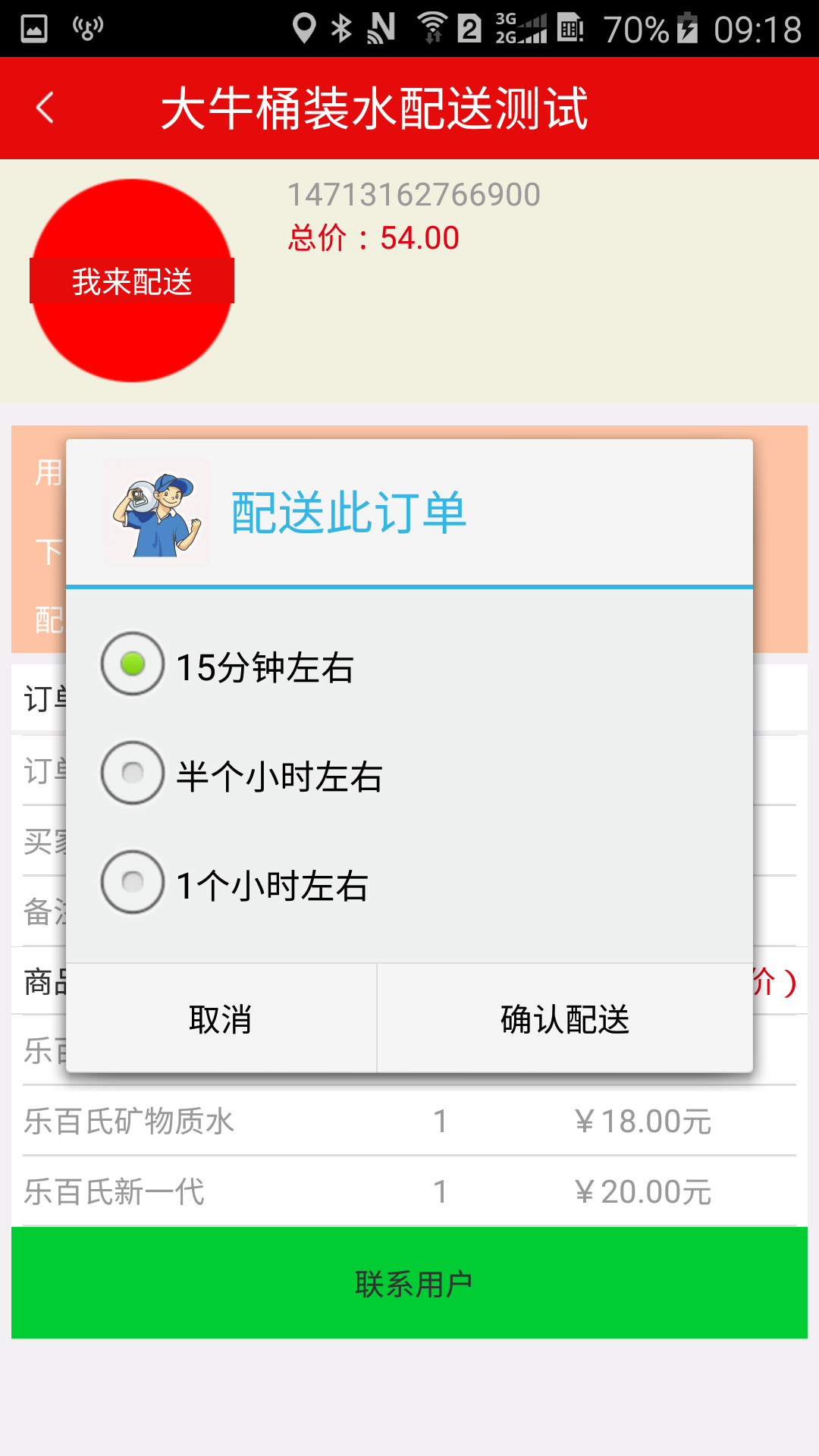819x1456 pixels.
Task: Tap 取消 to cancel the dialog
Action: pos(221,1018)
